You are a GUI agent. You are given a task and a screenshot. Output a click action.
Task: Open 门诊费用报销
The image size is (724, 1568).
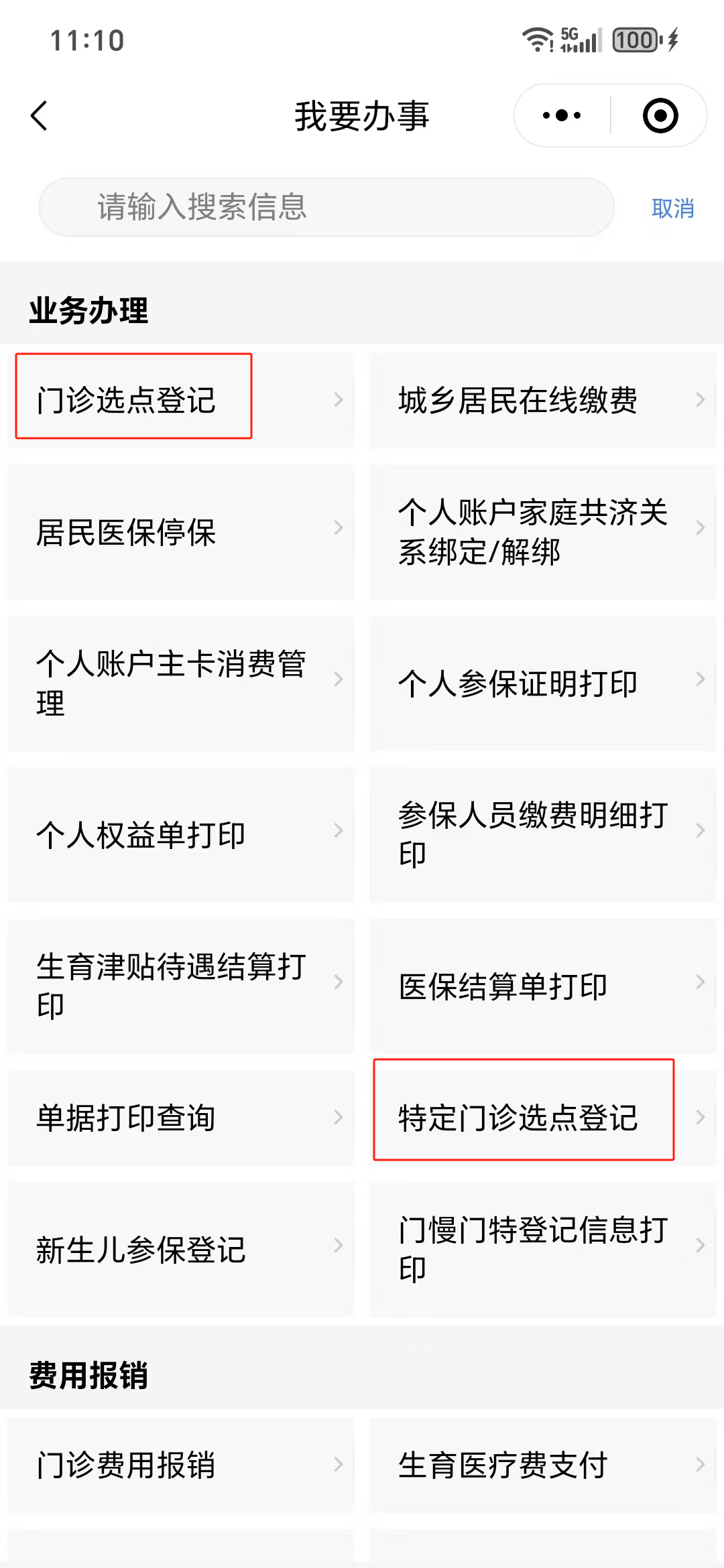tap(180, 1464)
